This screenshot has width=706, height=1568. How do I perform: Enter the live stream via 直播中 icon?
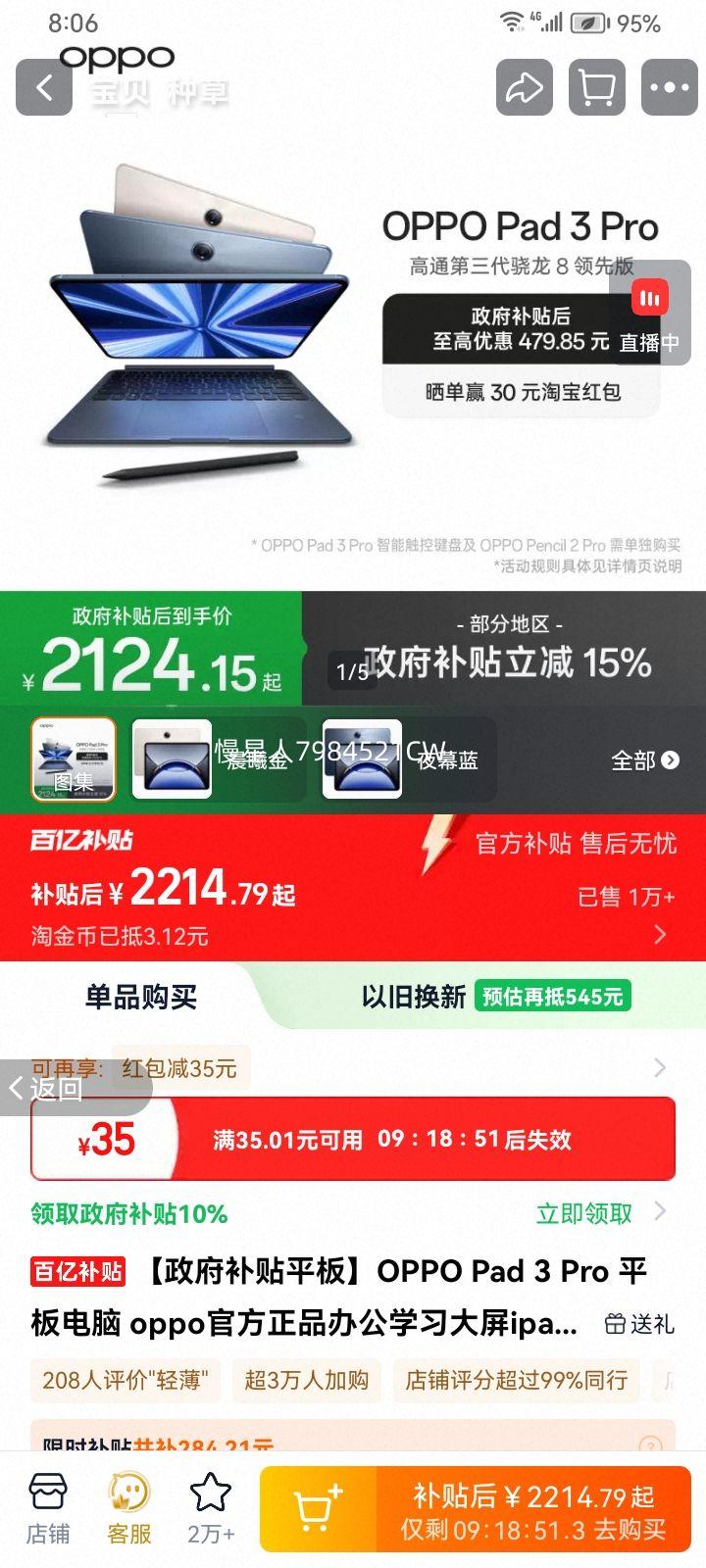point(649,299)
